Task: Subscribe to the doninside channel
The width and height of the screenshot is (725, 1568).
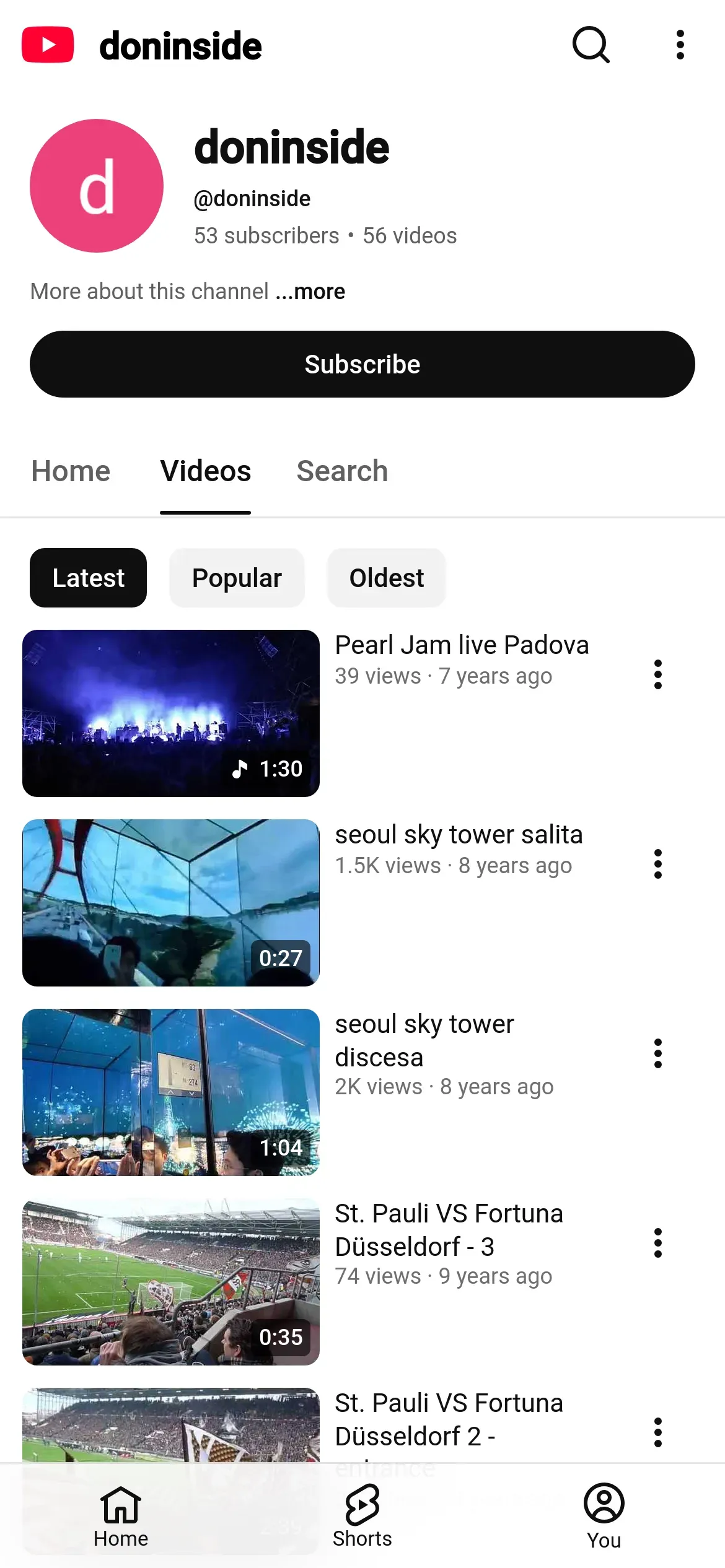Action: click(362, 364)
